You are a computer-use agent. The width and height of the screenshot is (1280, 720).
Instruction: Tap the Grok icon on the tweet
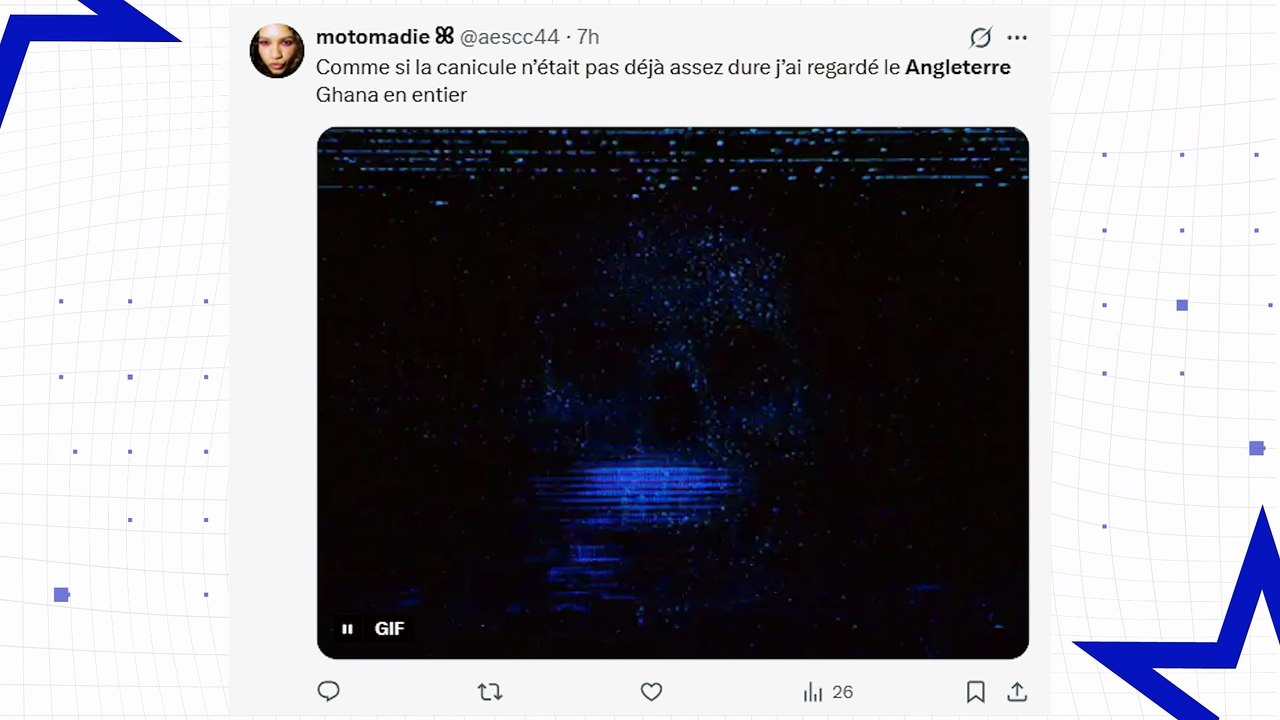pyautogui.click(x=980, y=38)
